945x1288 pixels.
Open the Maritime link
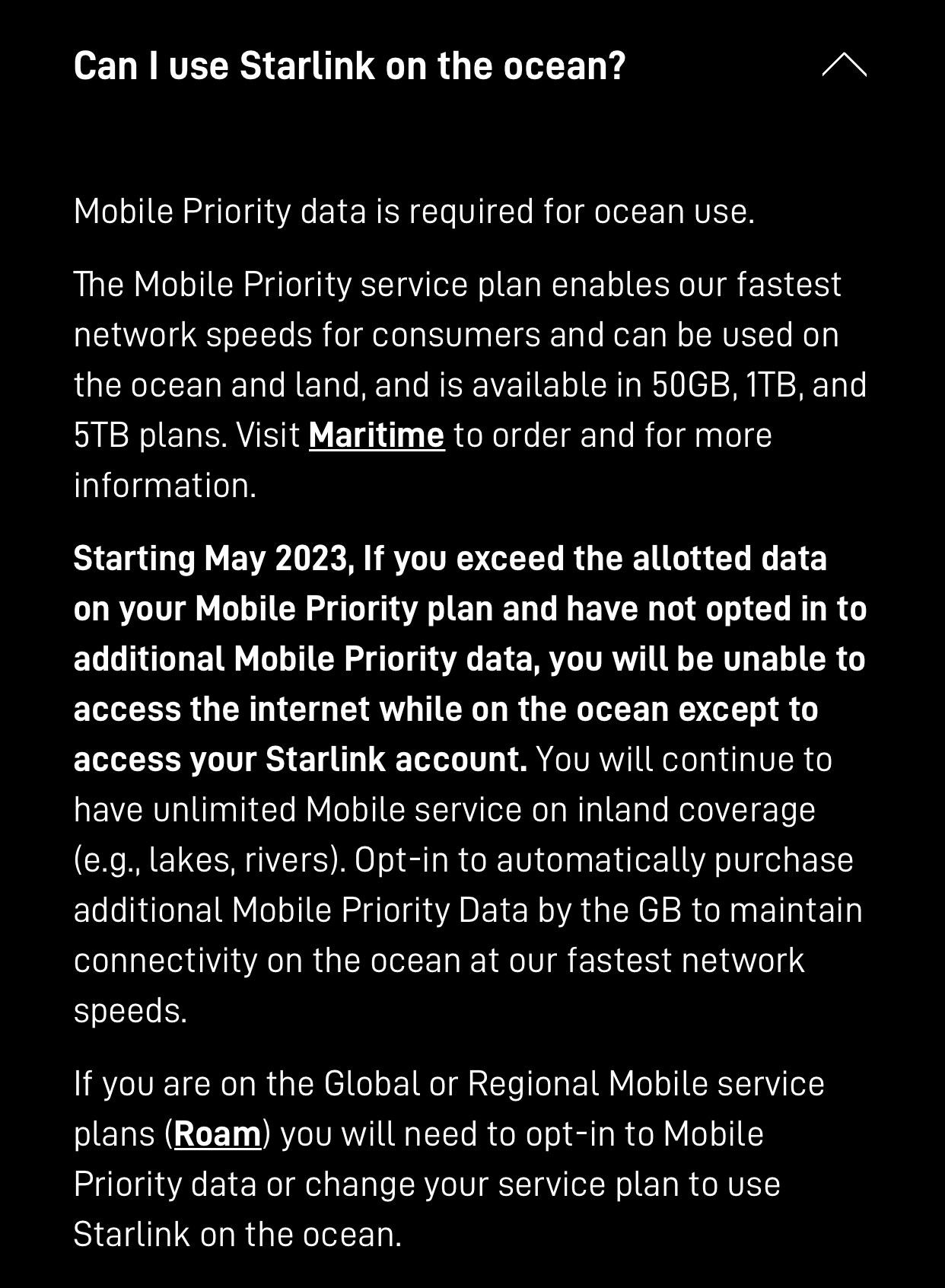point(376,435)
